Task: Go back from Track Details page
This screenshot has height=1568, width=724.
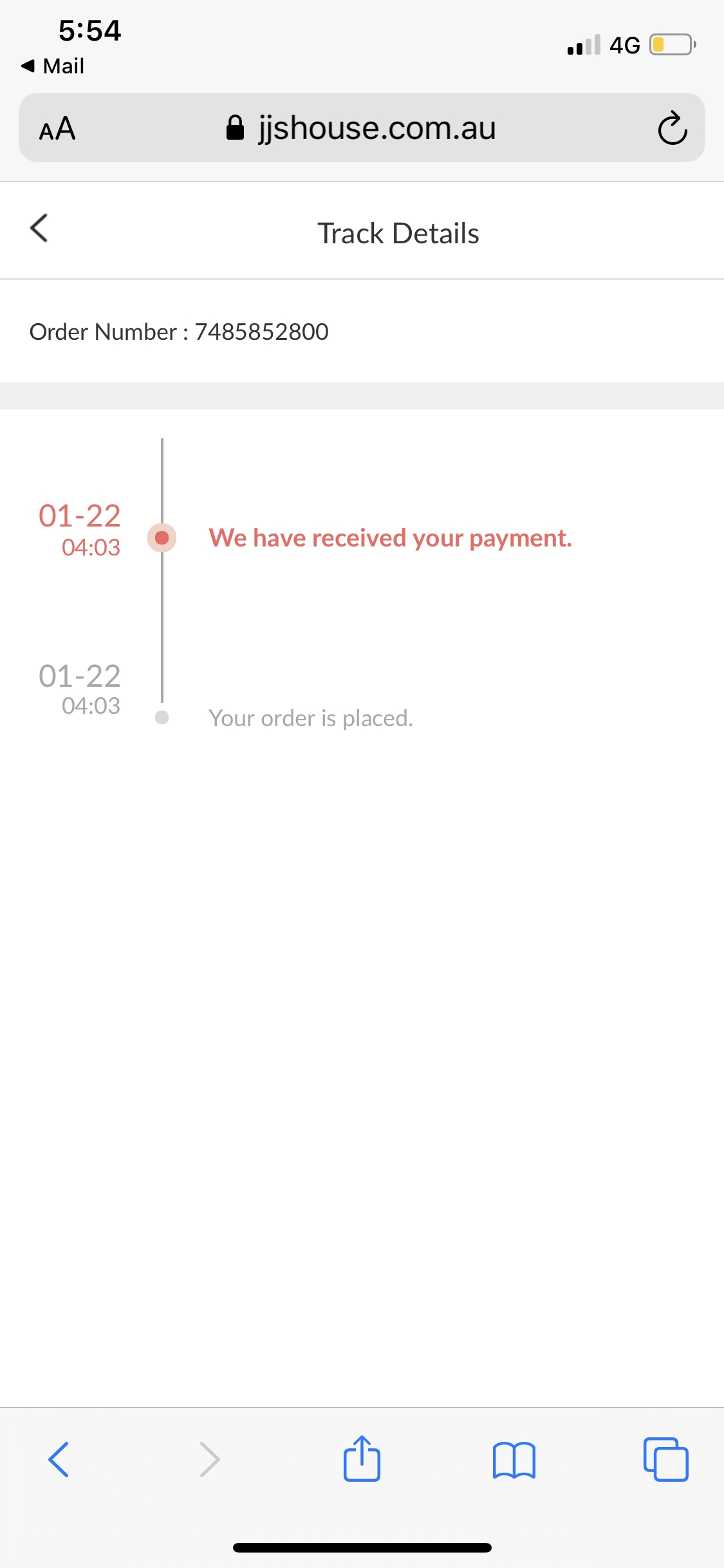Action: pos(39,229)
